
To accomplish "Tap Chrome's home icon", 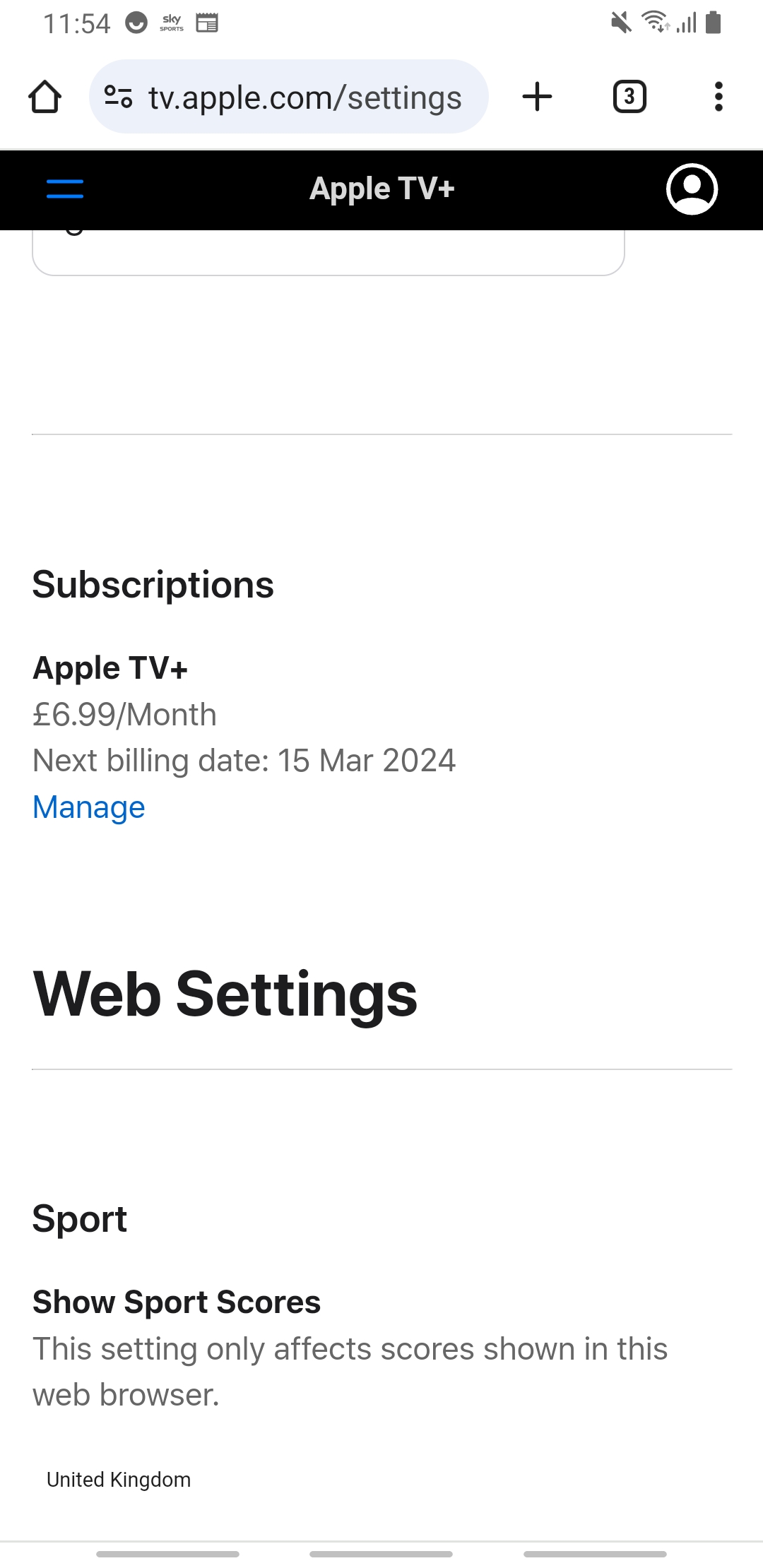I will 45,96.
